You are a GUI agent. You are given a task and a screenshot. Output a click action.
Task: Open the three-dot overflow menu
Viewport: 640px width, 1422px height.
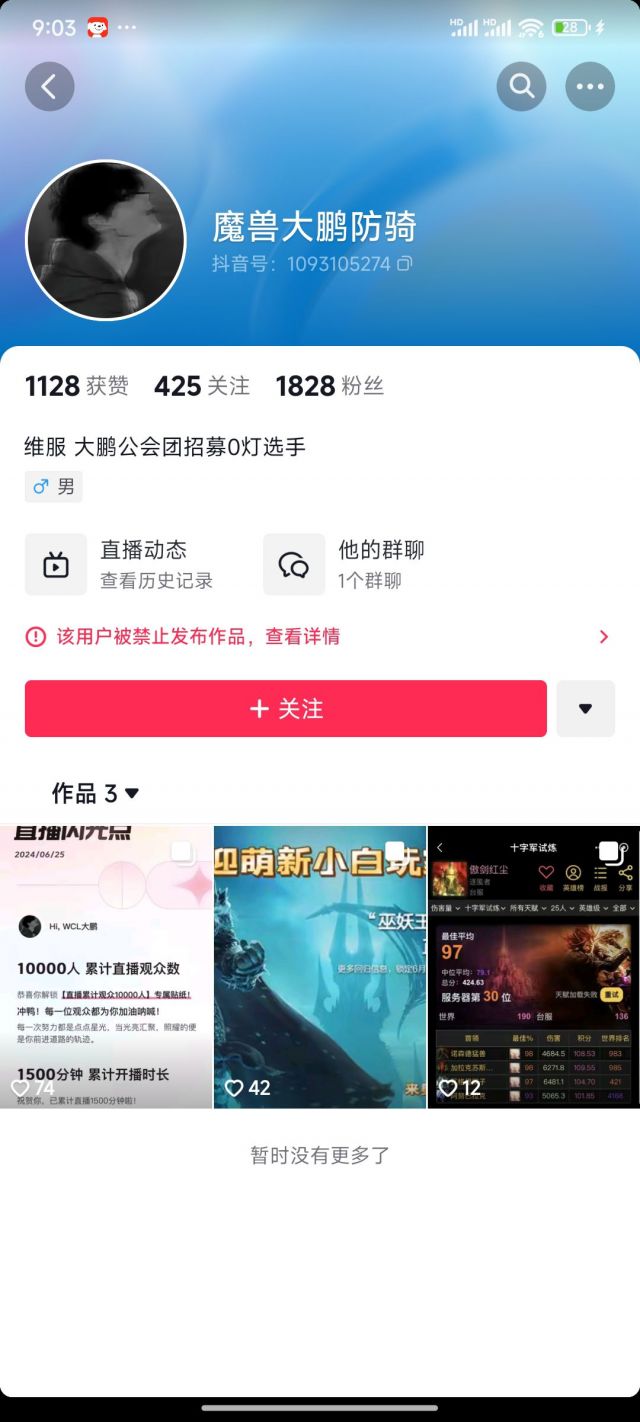589,87
